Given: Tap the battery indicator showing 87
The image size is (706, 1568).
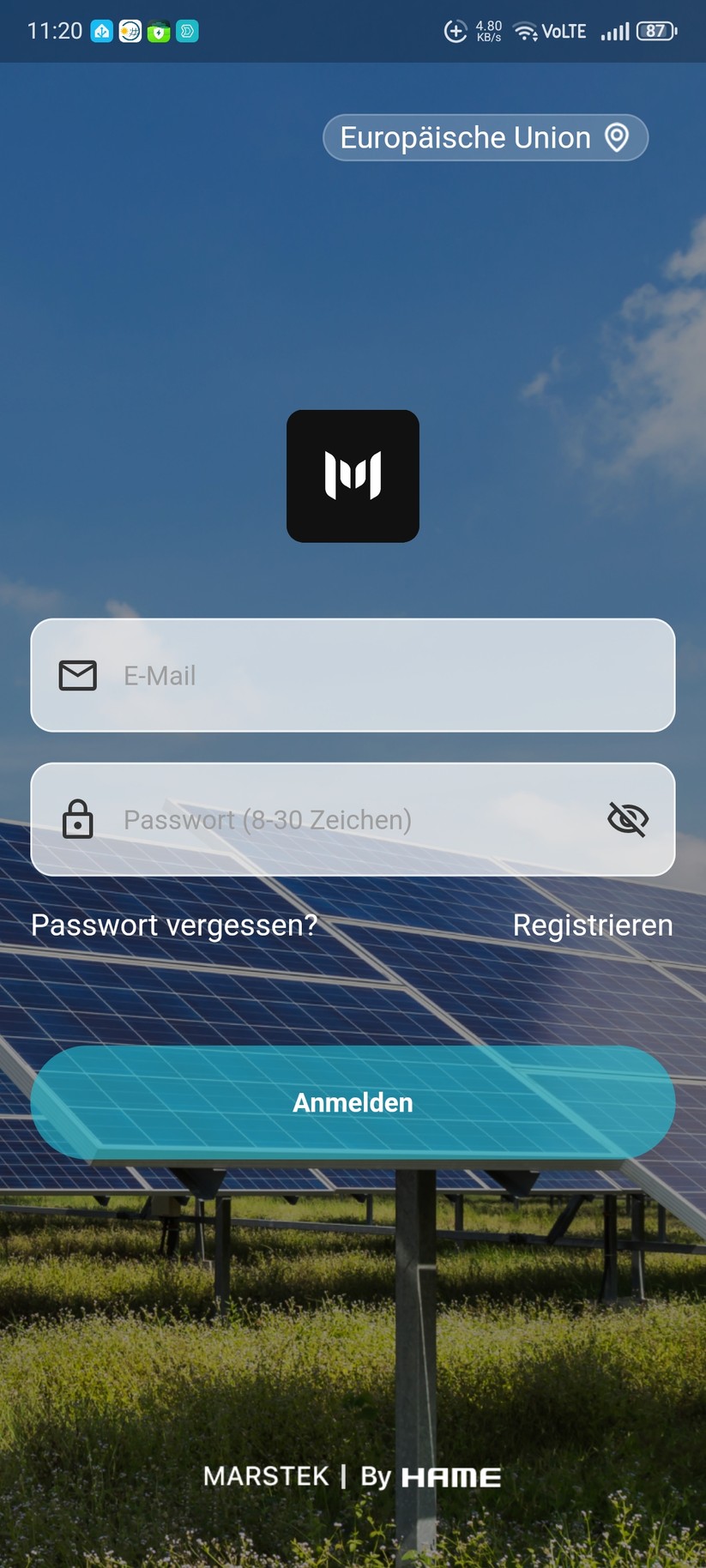Looking at the screenshot, I should pyautogui.click(x=655, y=31).
